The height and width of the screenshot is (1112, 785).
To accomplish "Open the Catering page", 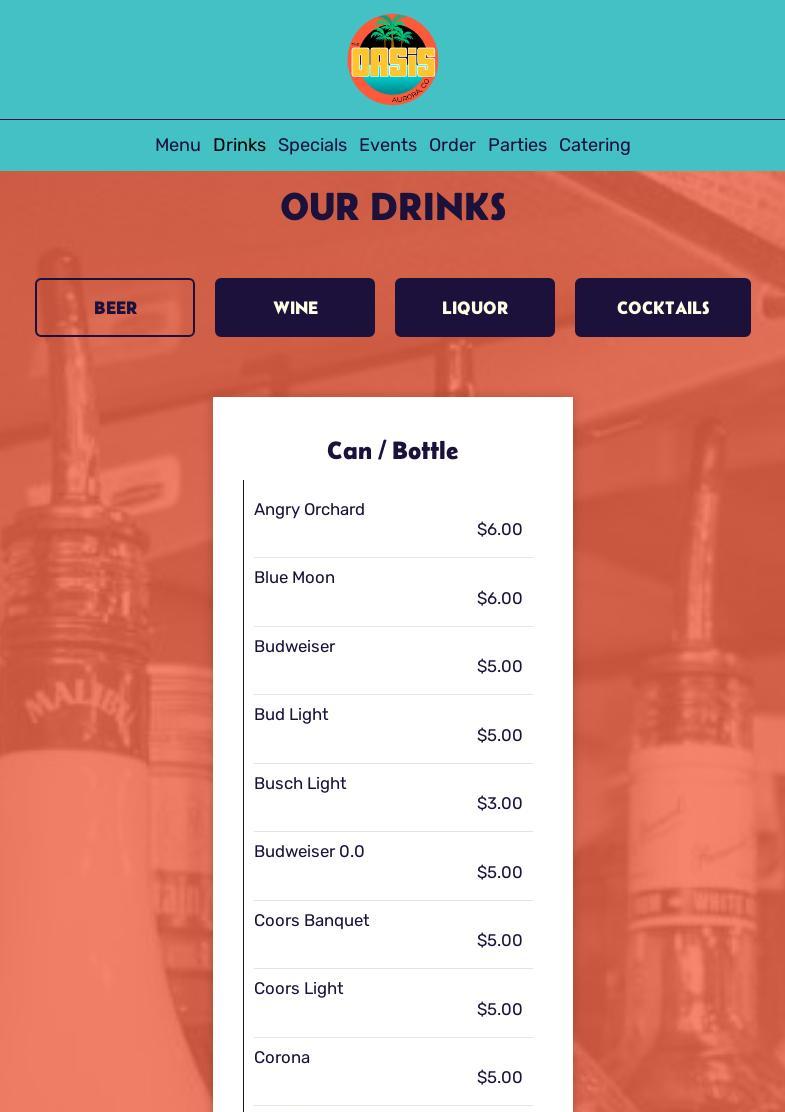I will pyautogui.click(x=594, y=145).
